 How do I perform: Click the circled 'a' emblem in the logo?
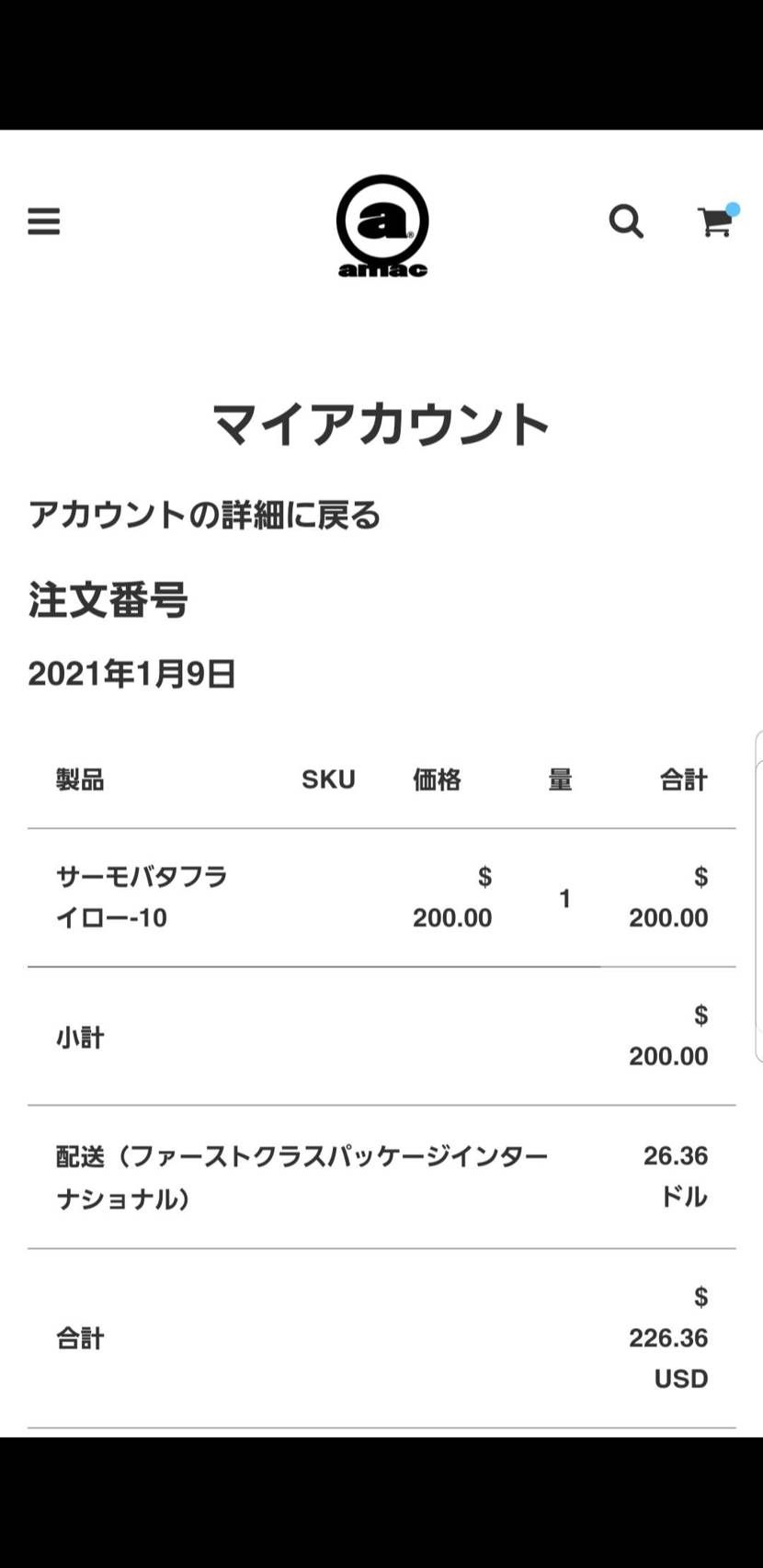(383, 218)
